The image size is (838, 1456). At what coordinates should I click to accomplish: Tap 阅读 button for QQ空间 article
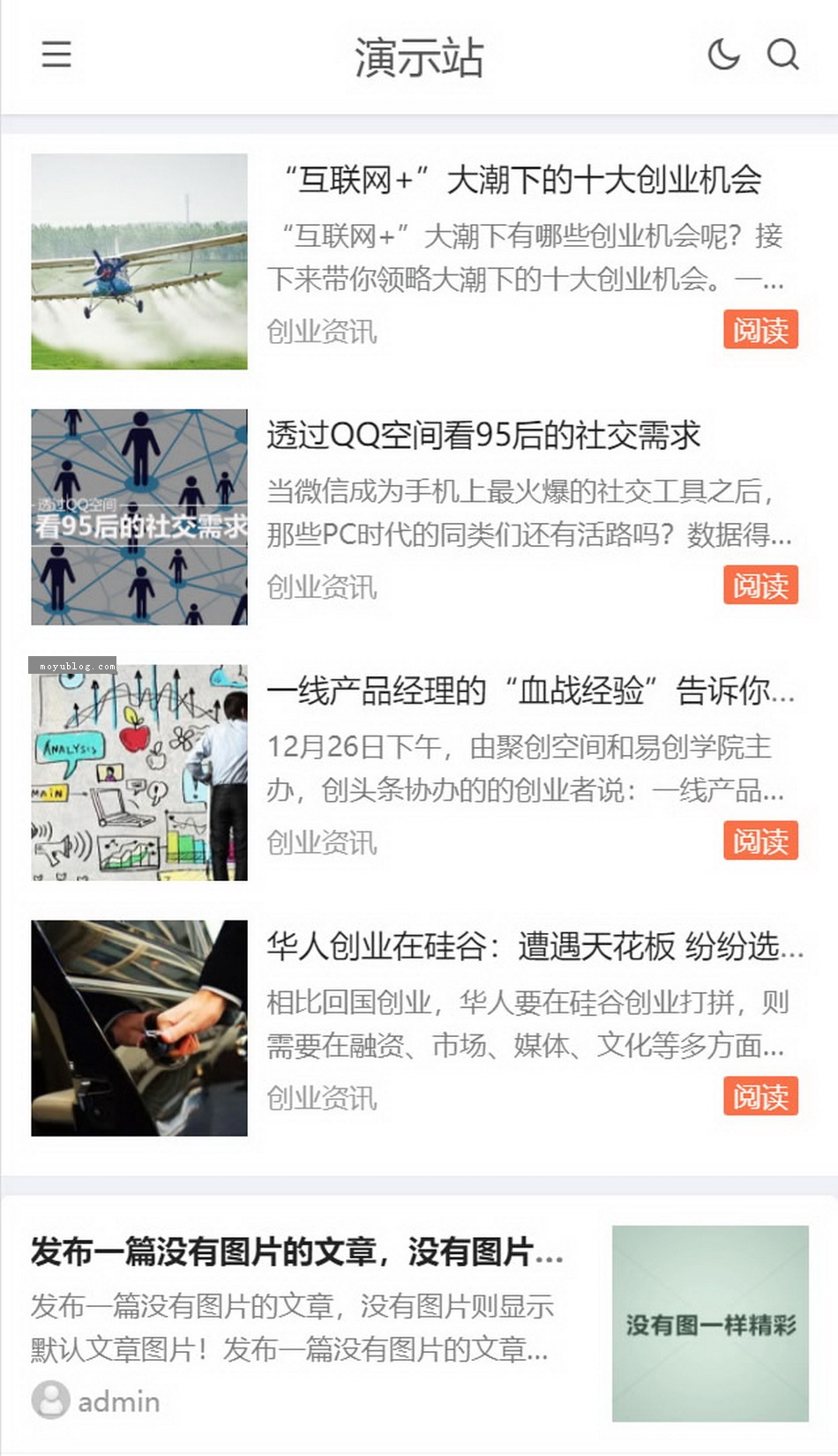(760, 586)
